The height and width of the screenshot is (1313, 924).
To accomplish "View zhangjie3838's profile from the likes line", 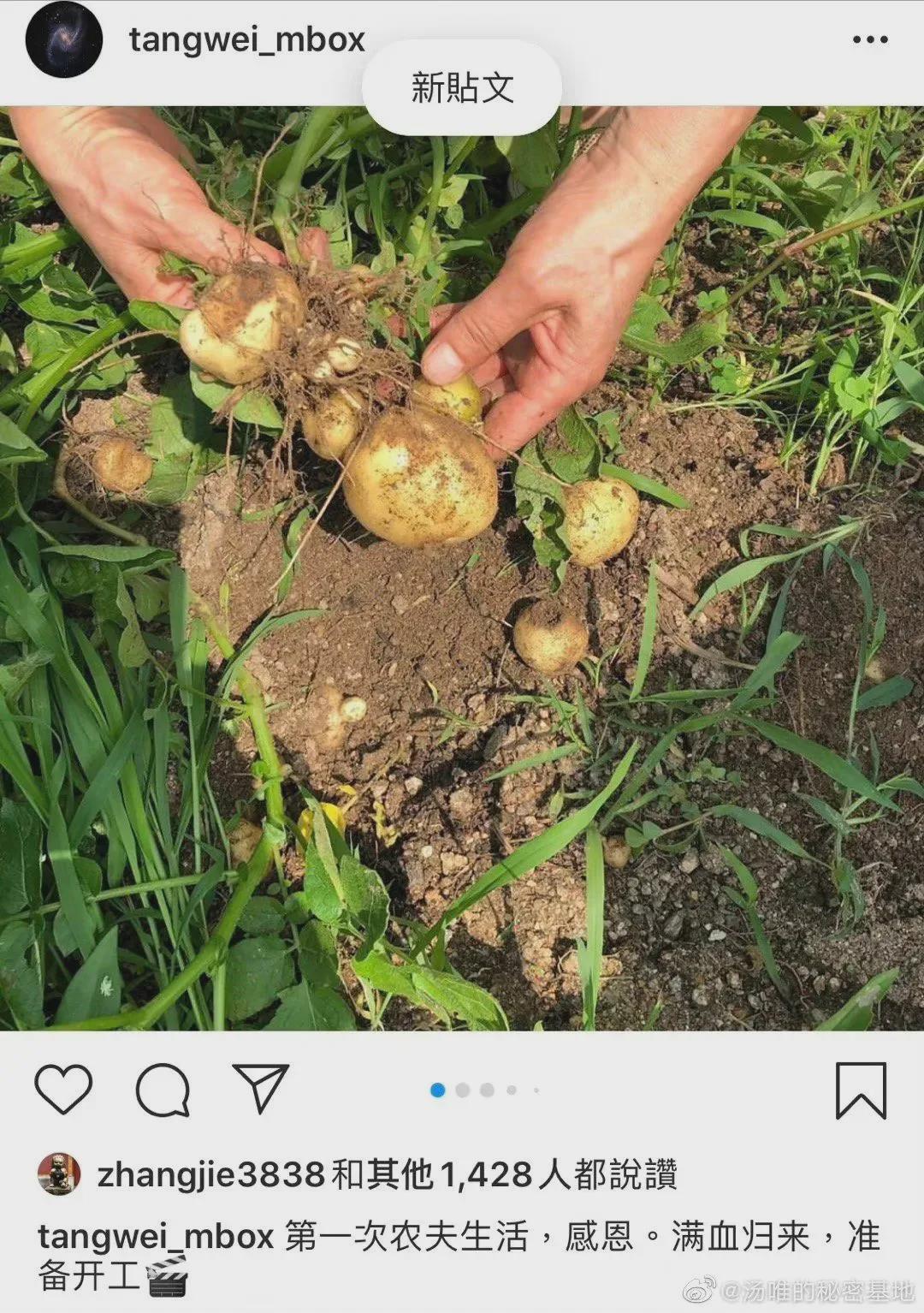I will [210, 1175].
